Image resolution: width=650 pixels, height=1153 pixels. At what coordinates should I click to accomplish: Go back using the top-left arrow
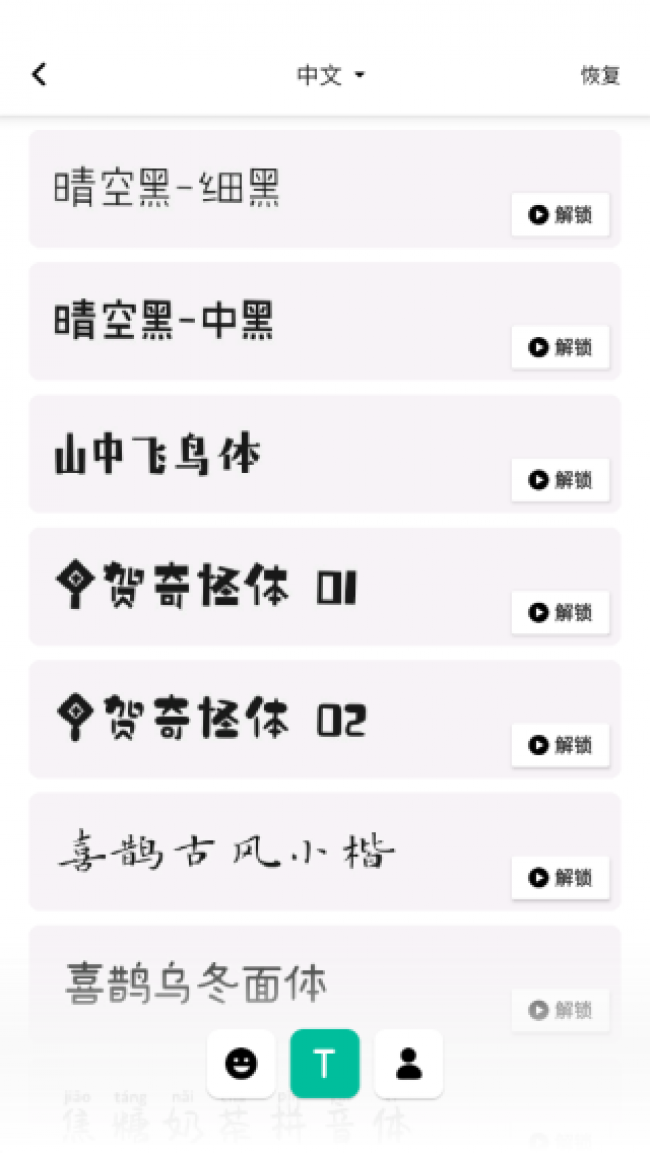39,74
